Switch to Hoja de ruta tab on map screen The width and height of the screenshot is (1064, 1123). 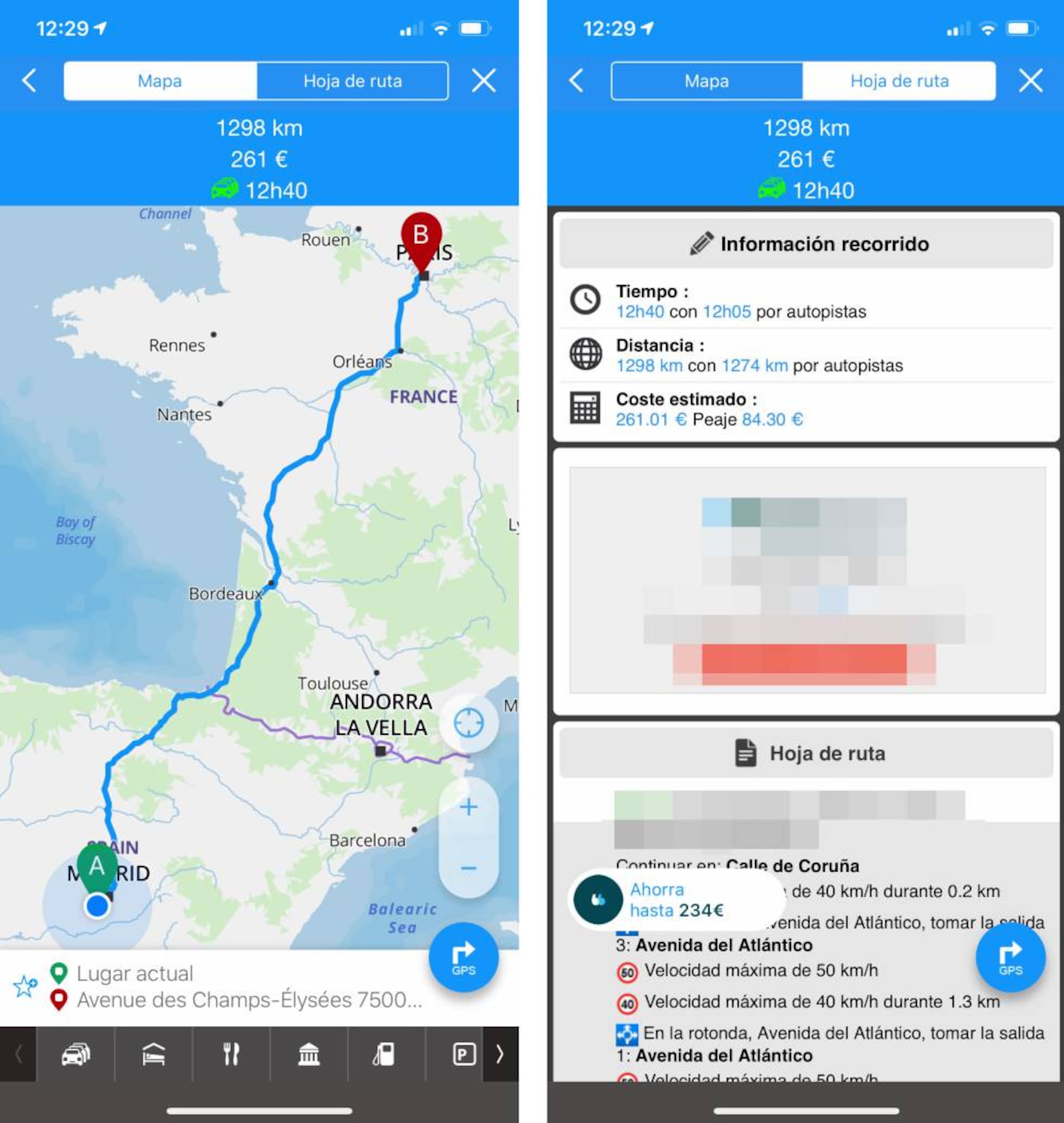coord(352,80)
